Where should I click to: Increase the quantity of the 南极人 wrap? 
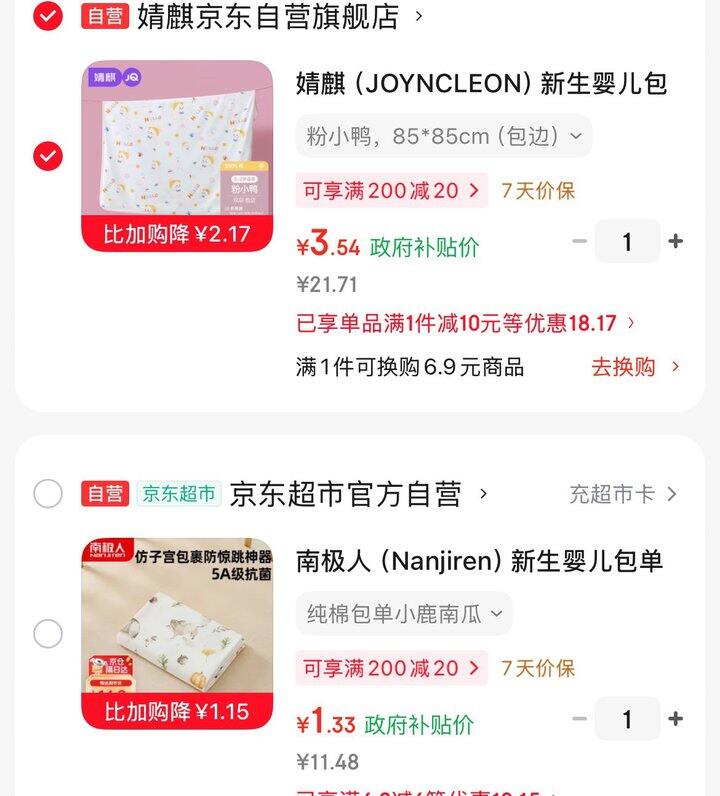[676, 719]
